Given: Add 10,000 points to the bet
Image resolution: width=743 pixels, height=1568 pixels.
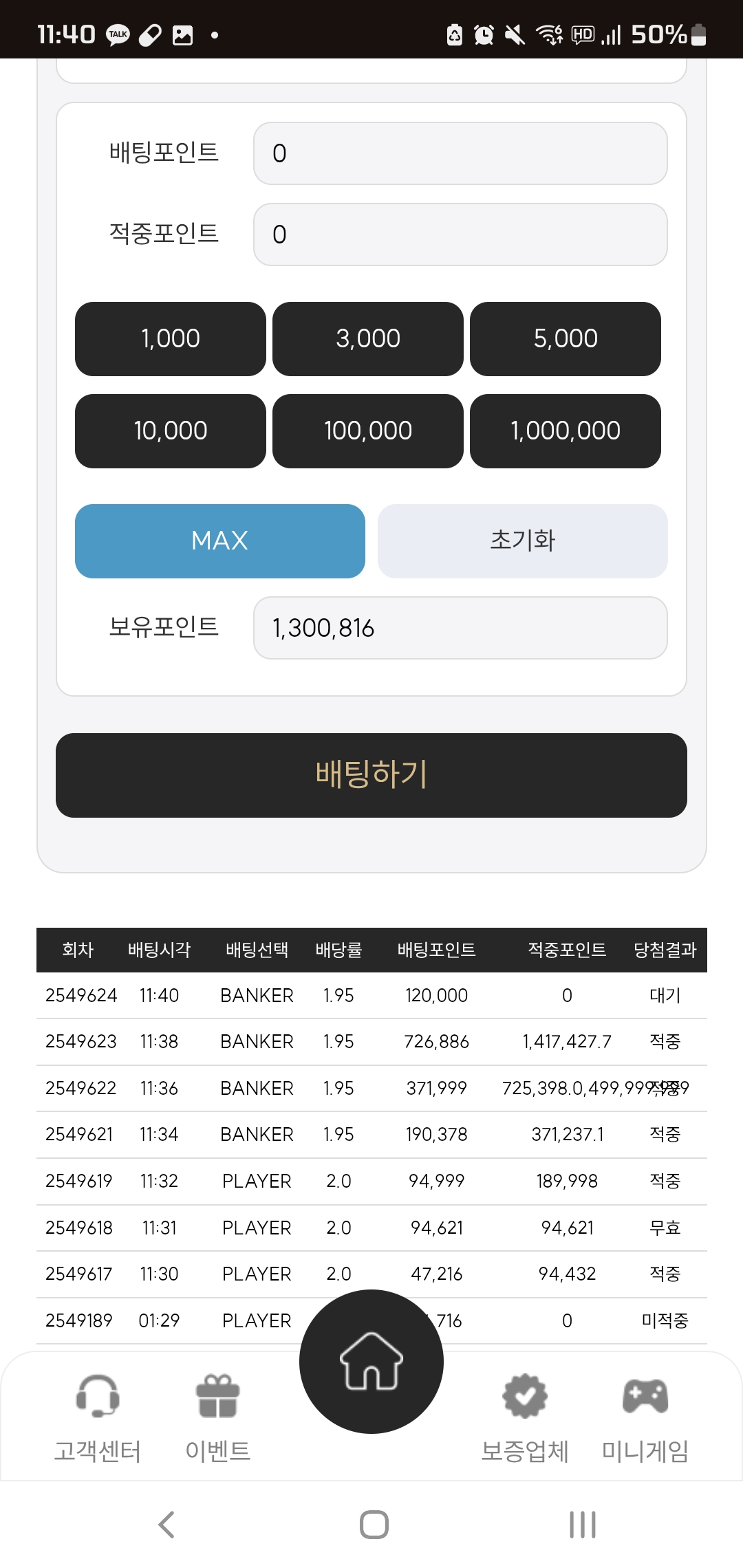Looking at the screenshot, I should tap(171, 431).
